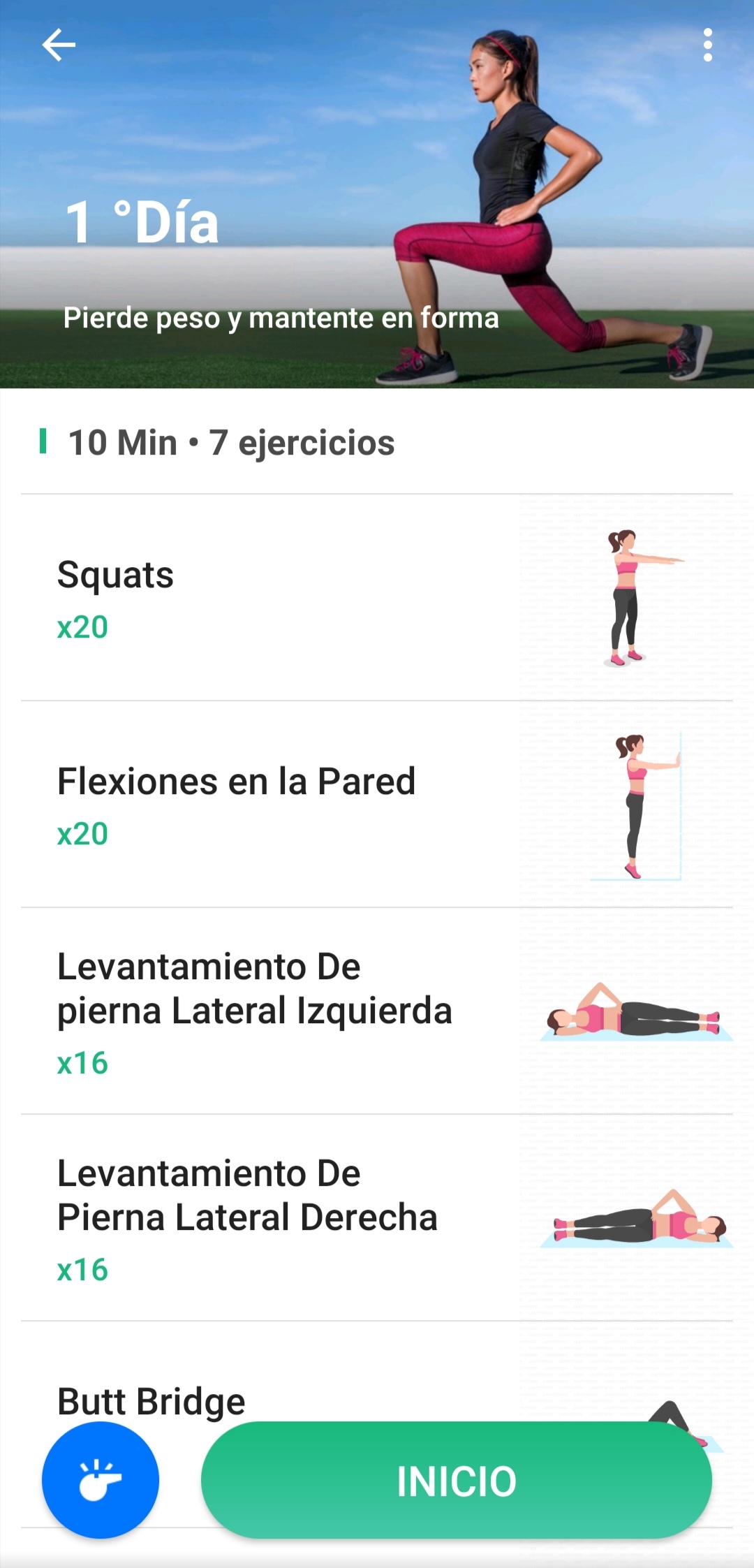This screenshot has height=1568, width=754.
Task: Go back using the top arrow
Action: [59, 45]
